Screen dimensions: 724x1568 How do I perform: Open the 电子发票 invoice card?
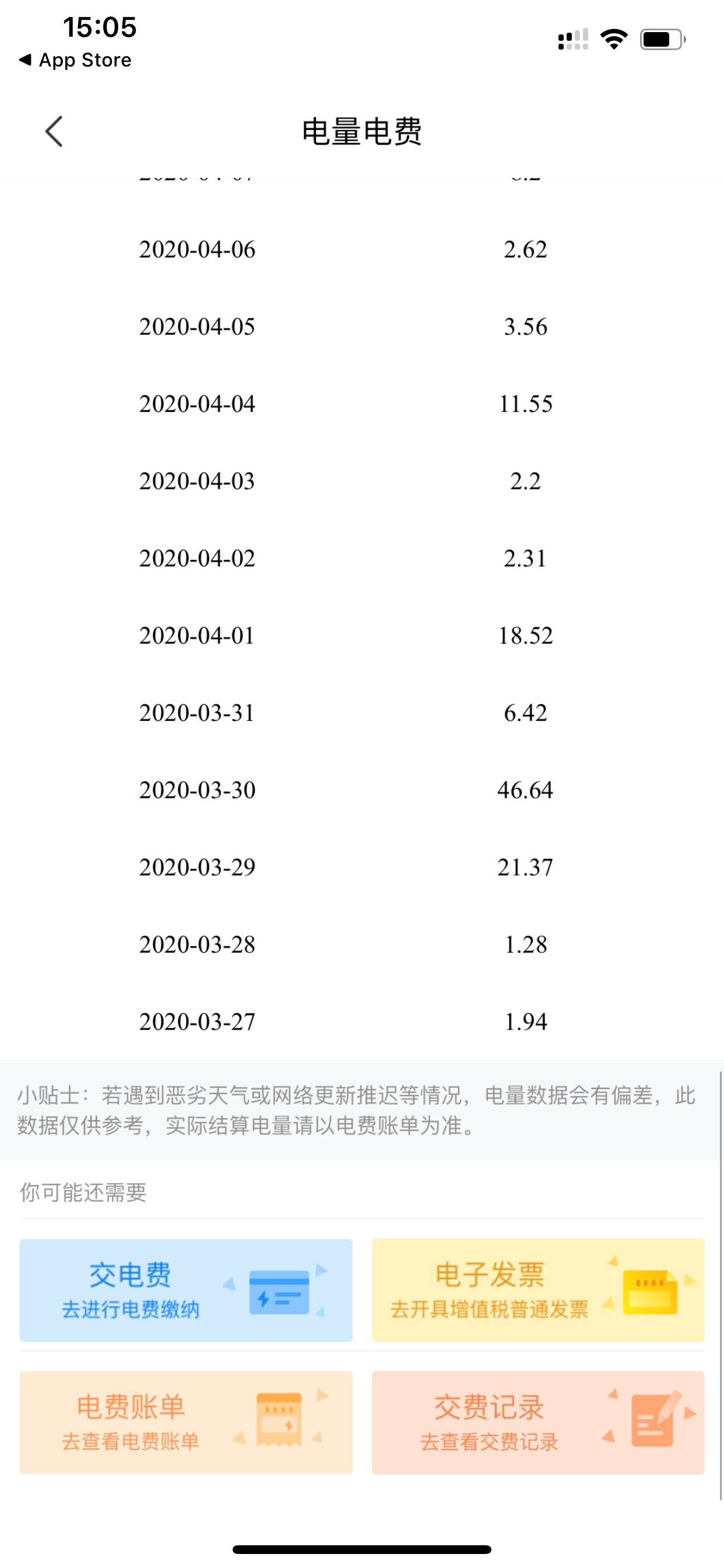pos(538,1290)
